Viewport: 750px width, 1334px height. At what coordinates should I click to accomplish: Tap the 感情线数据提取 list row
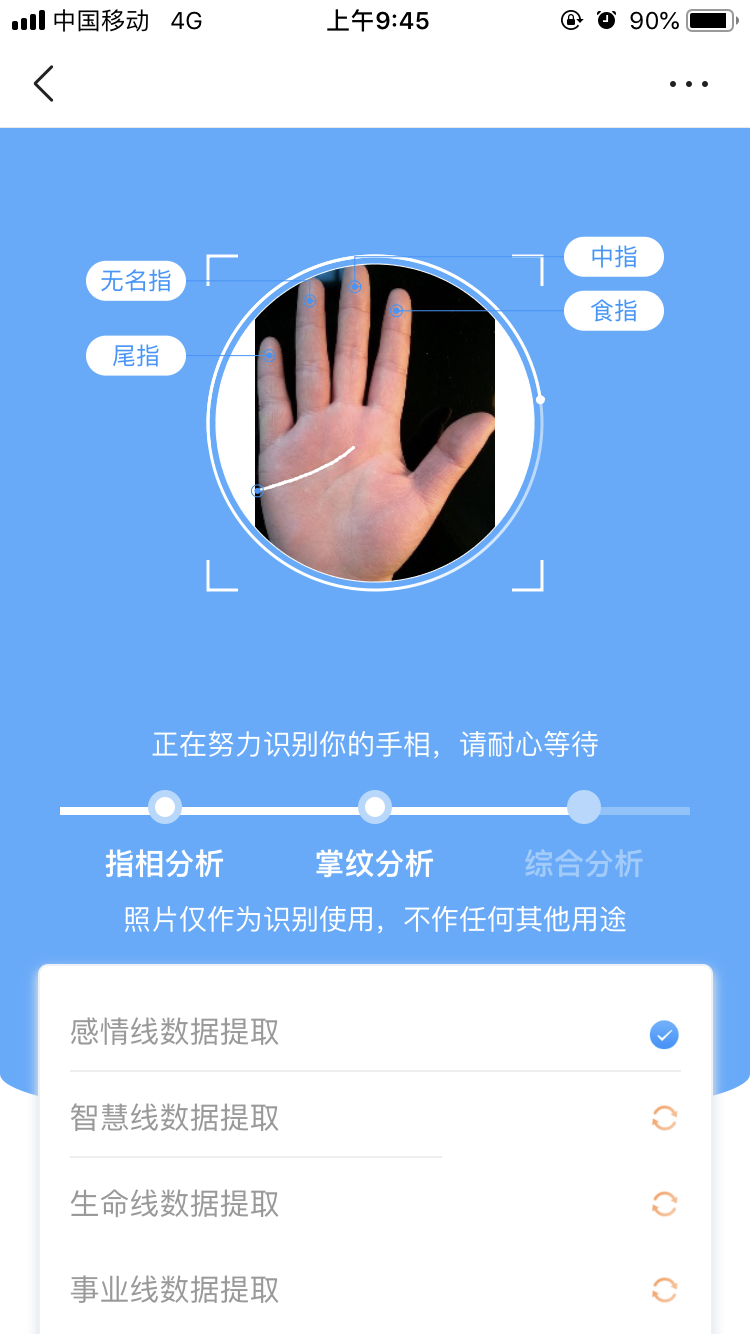(x=300, y=1035)
